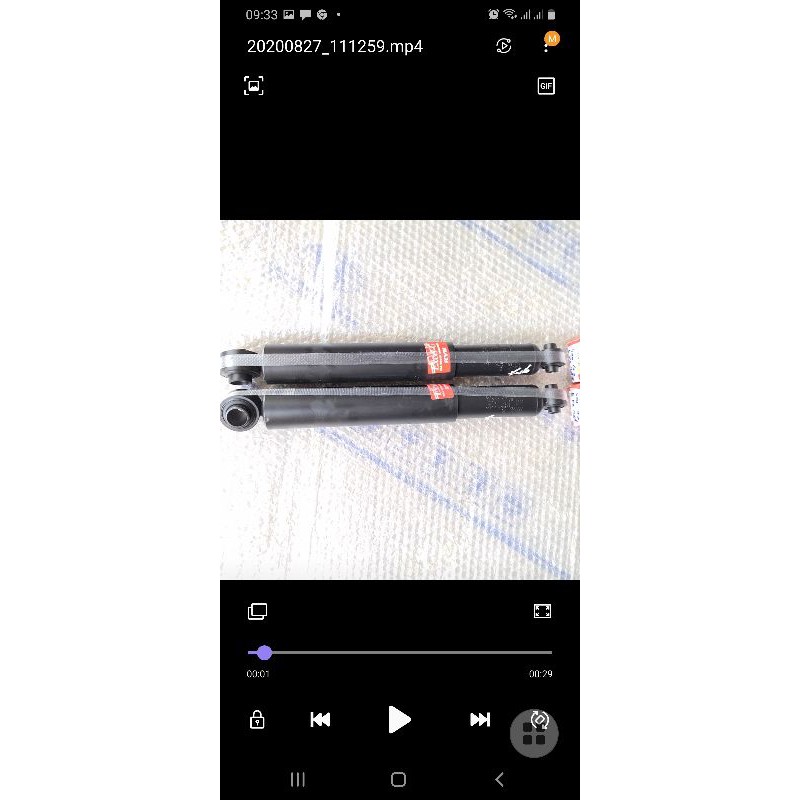Viewport: 800px width, 800px height.
Task: Go to the previous video
Action: click(320, 719)
